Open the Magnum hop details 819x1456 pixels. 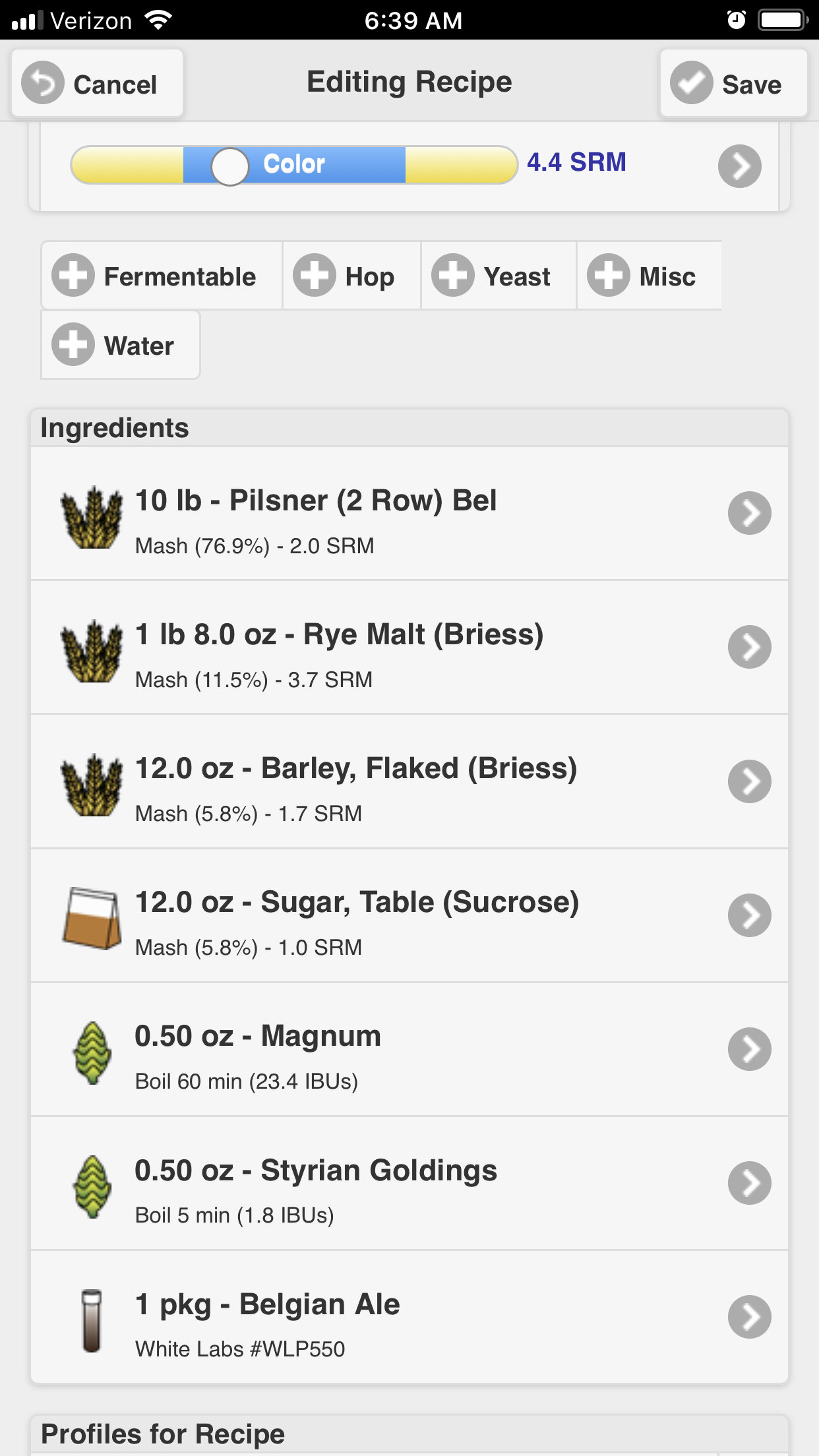409,1050
